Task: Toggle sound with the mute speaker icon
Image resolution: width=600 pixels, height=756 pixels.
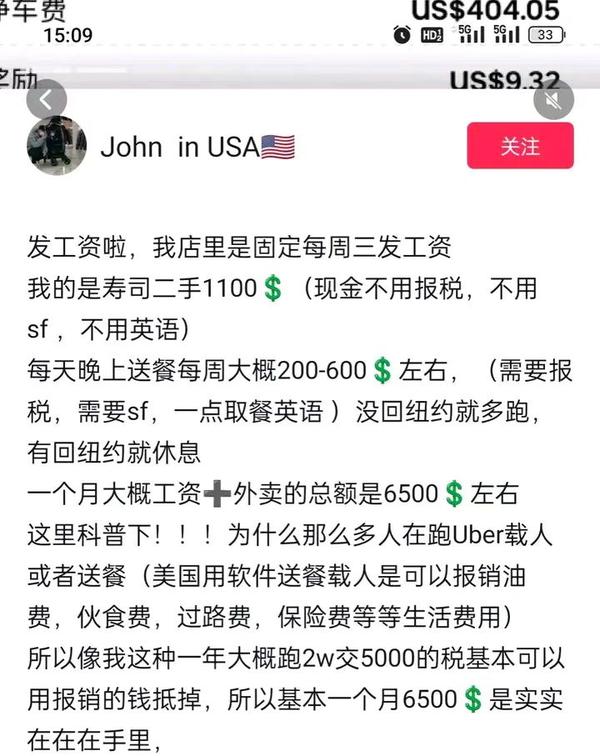Action: coord(554,99)
